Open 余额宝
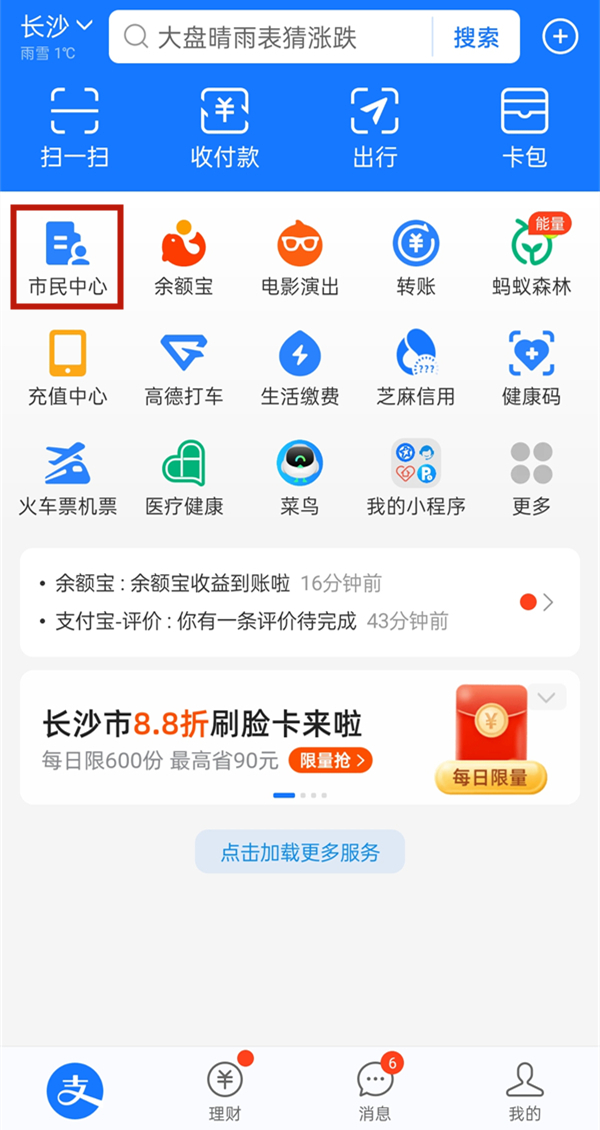 (x=183, y=257)
